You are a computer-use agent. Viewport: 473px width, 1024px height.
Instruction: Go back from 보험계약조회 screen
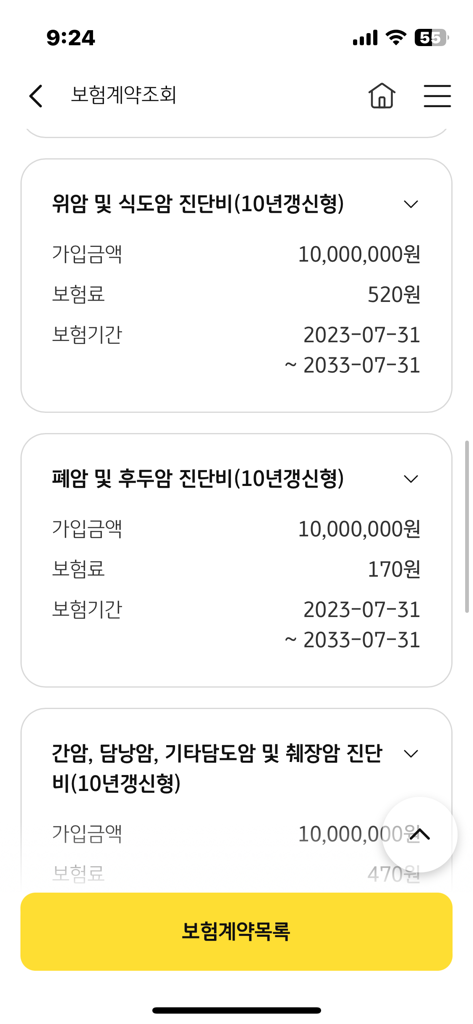[x=36, y=96]
